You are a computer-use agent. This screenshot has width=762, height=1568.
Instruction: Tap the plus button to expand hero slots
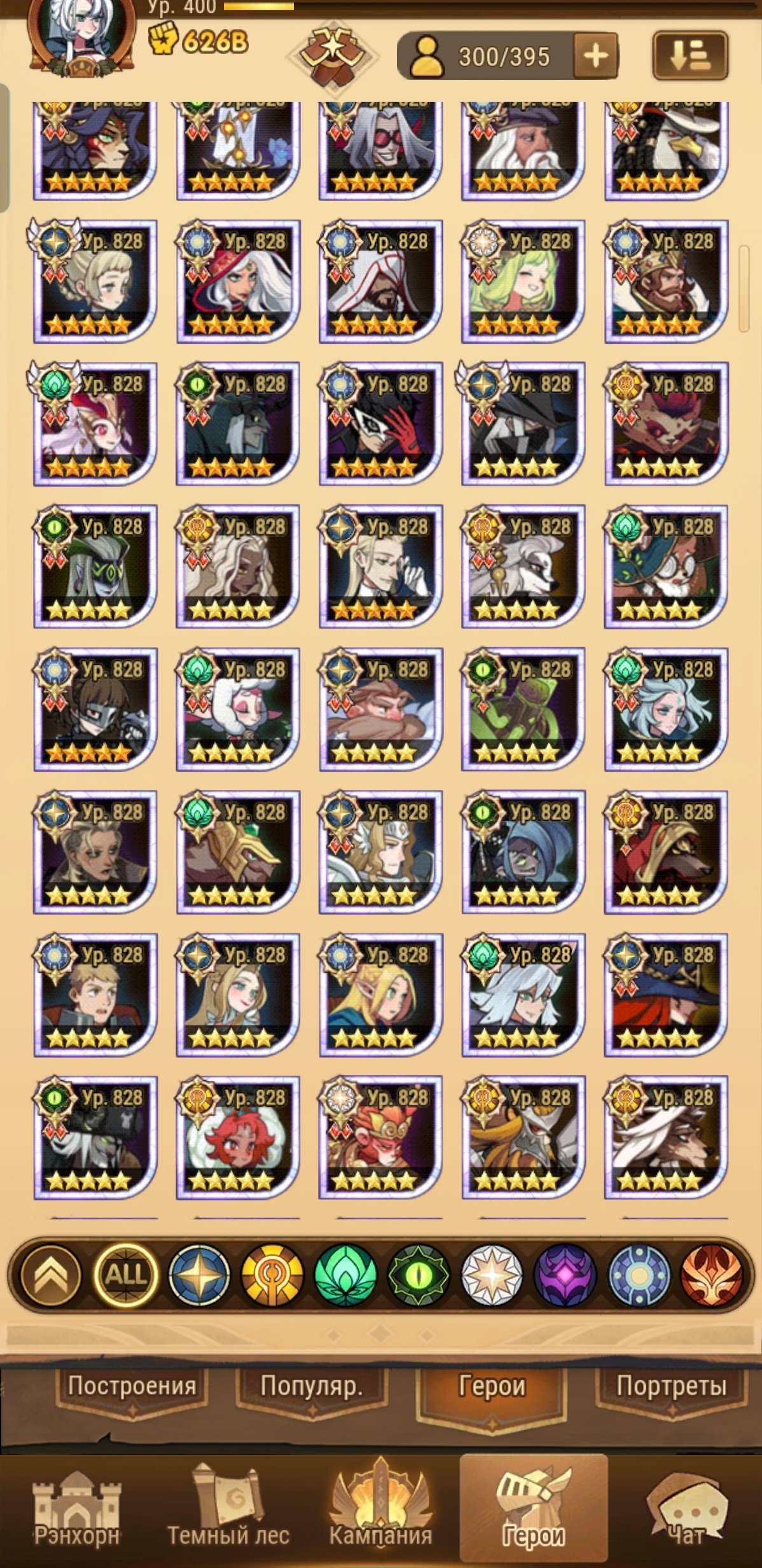(595, 56)
